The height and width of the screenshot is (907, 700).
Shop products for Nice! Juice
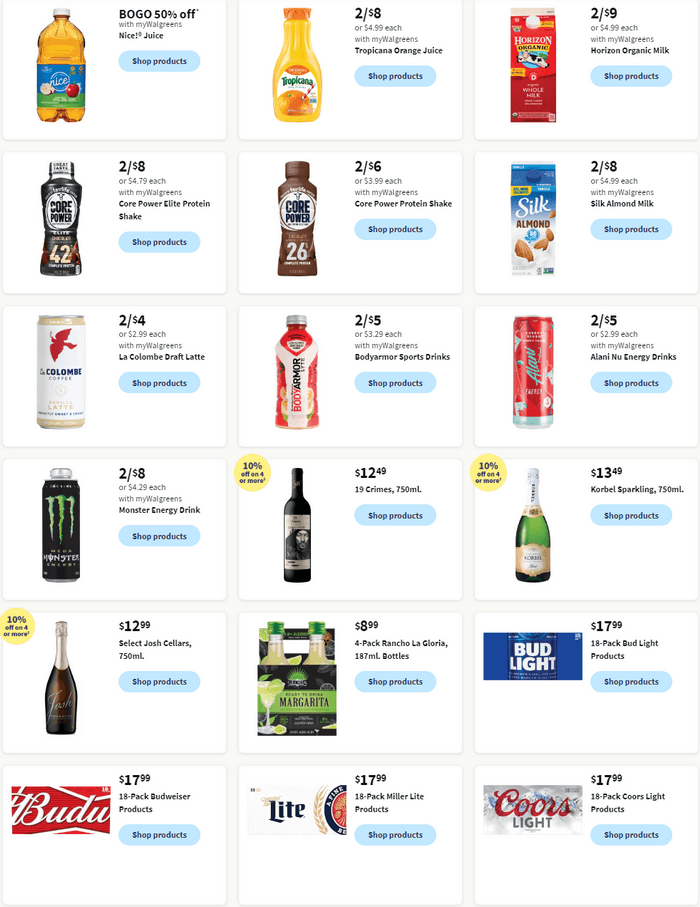tap(159, 61)
